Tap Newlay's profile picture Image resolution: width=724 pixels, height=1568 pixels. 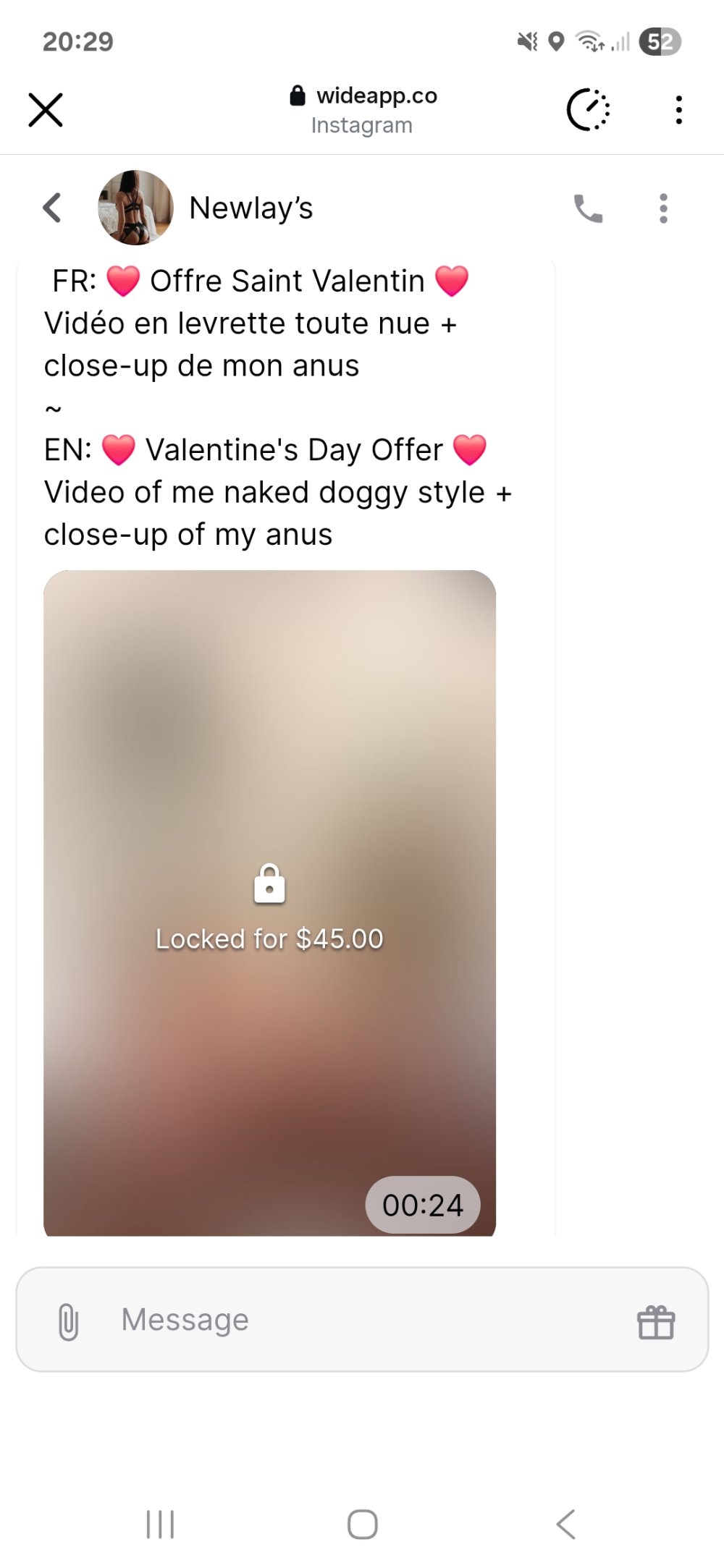pyautogui.click(x=135, y=205)
